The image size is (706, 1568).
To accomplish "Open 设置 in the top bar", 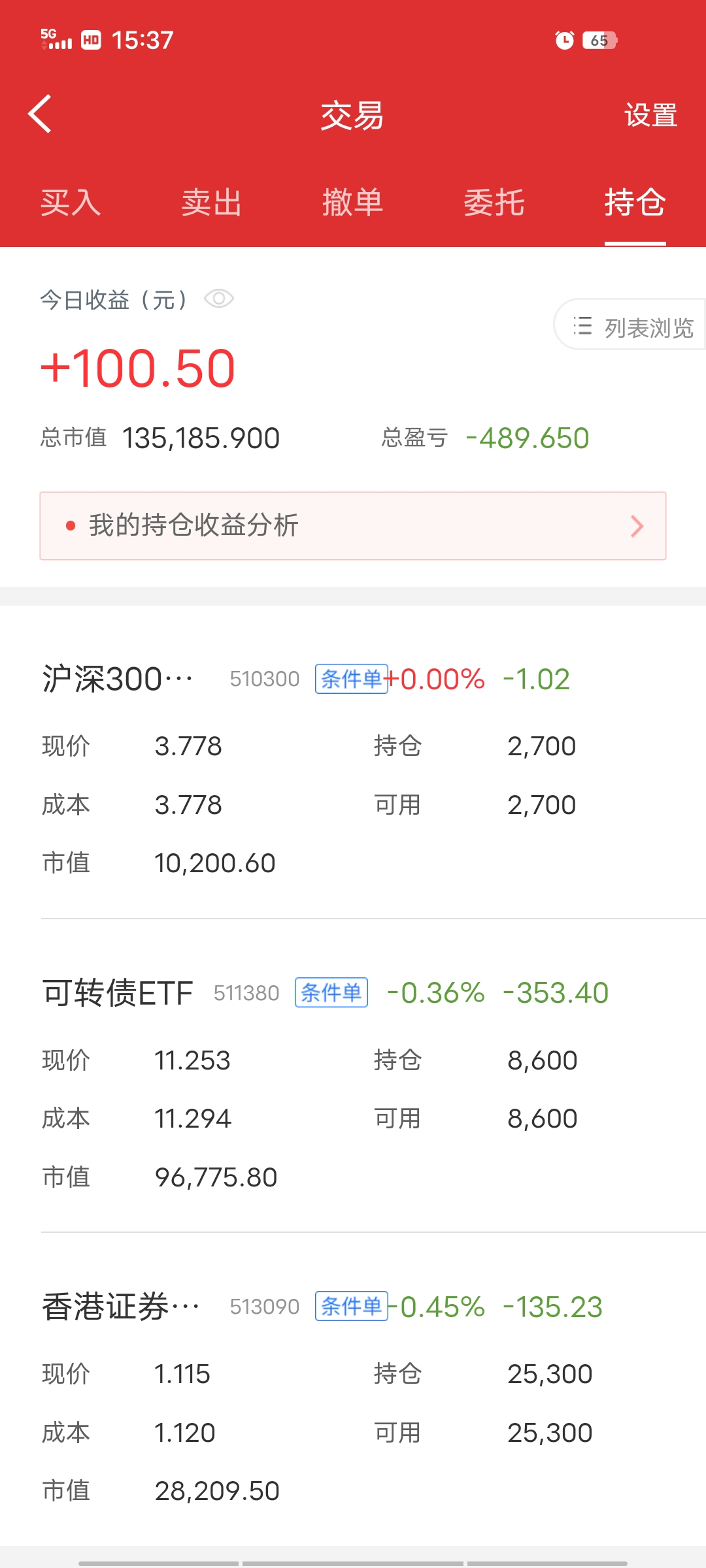I will (x=650, y=116).
